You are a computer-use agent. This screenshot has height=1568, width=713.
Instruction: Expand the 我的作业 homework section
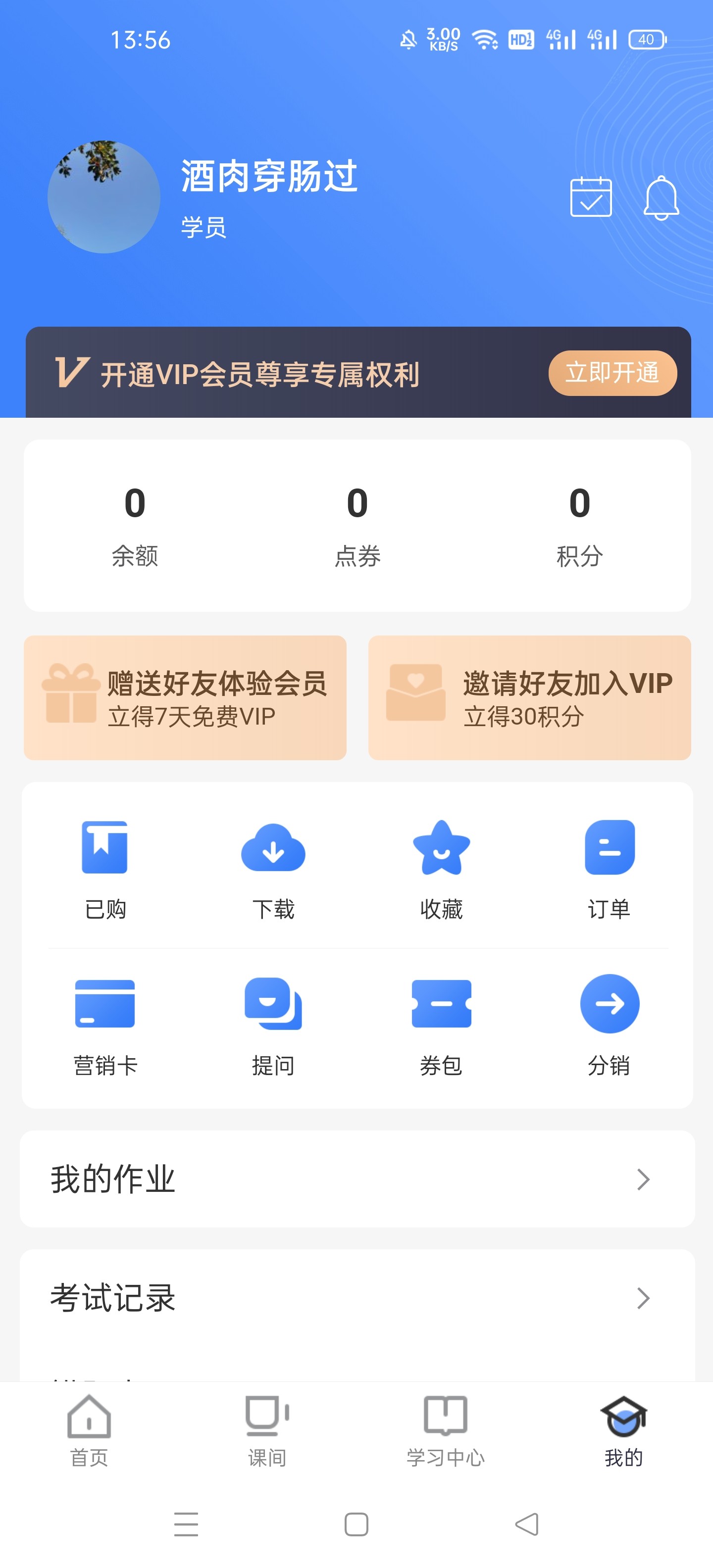[356, 1178]
